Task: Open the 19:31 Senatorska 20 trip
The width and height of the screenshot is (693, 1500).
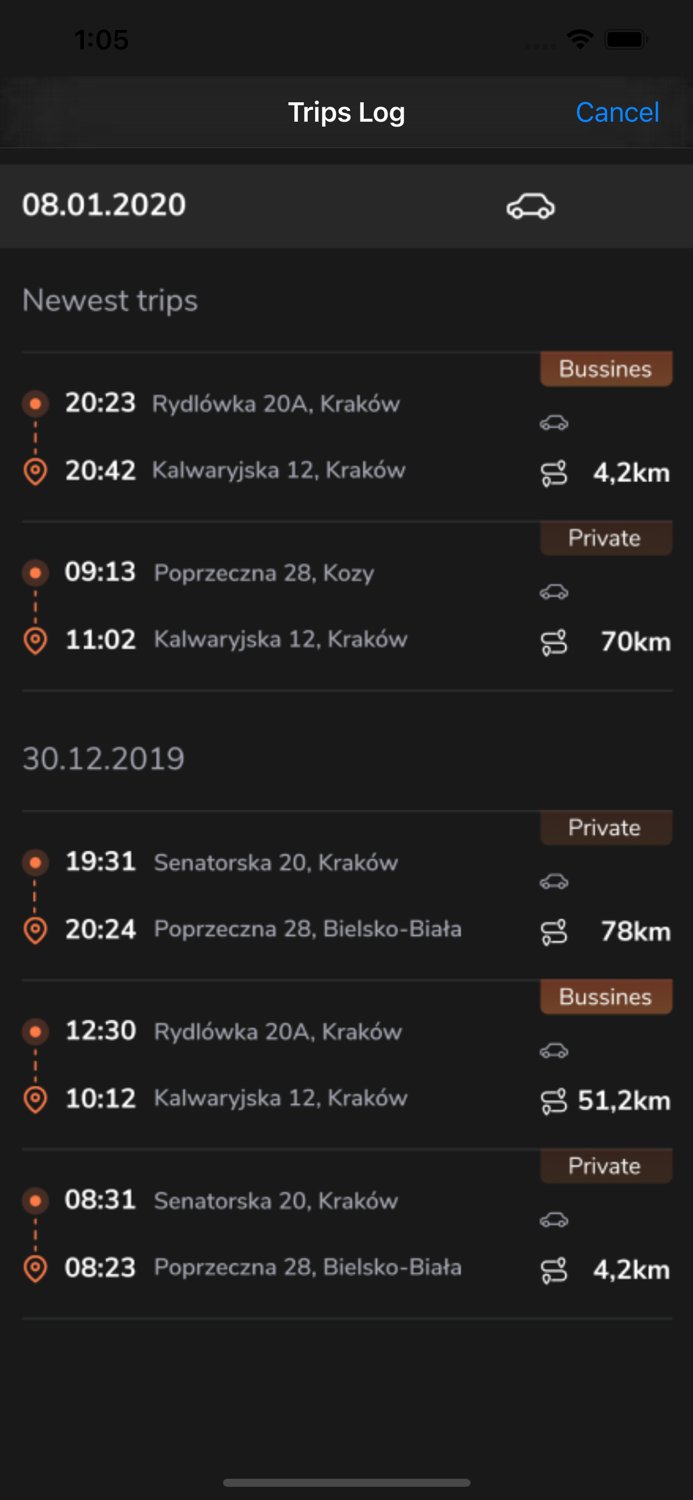Action: [x=347, y=896]
